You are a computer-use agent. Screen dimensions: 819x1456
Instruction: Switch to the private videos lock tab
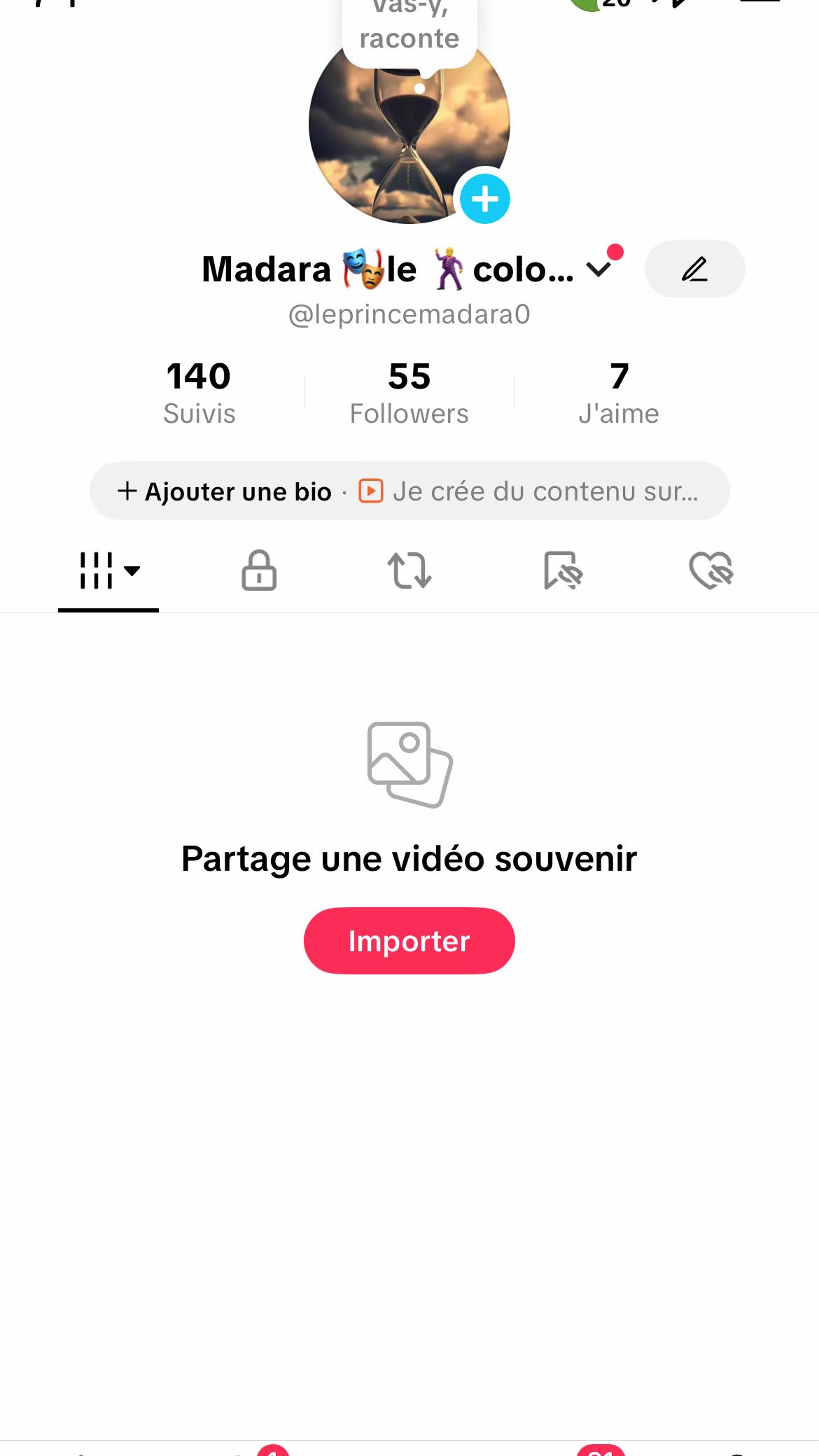click(x=259, y=570)
